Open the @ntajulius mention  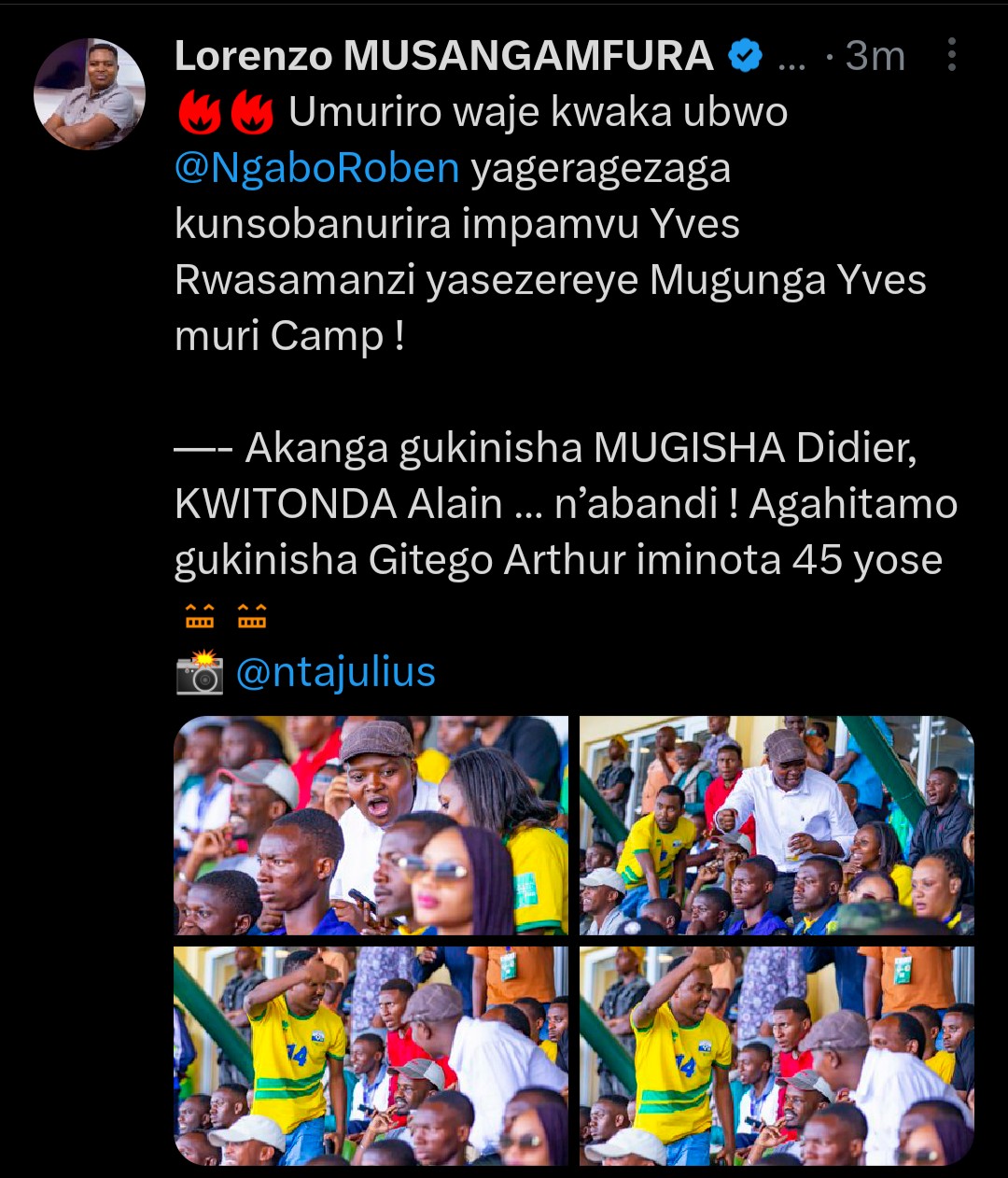(335, 672)
